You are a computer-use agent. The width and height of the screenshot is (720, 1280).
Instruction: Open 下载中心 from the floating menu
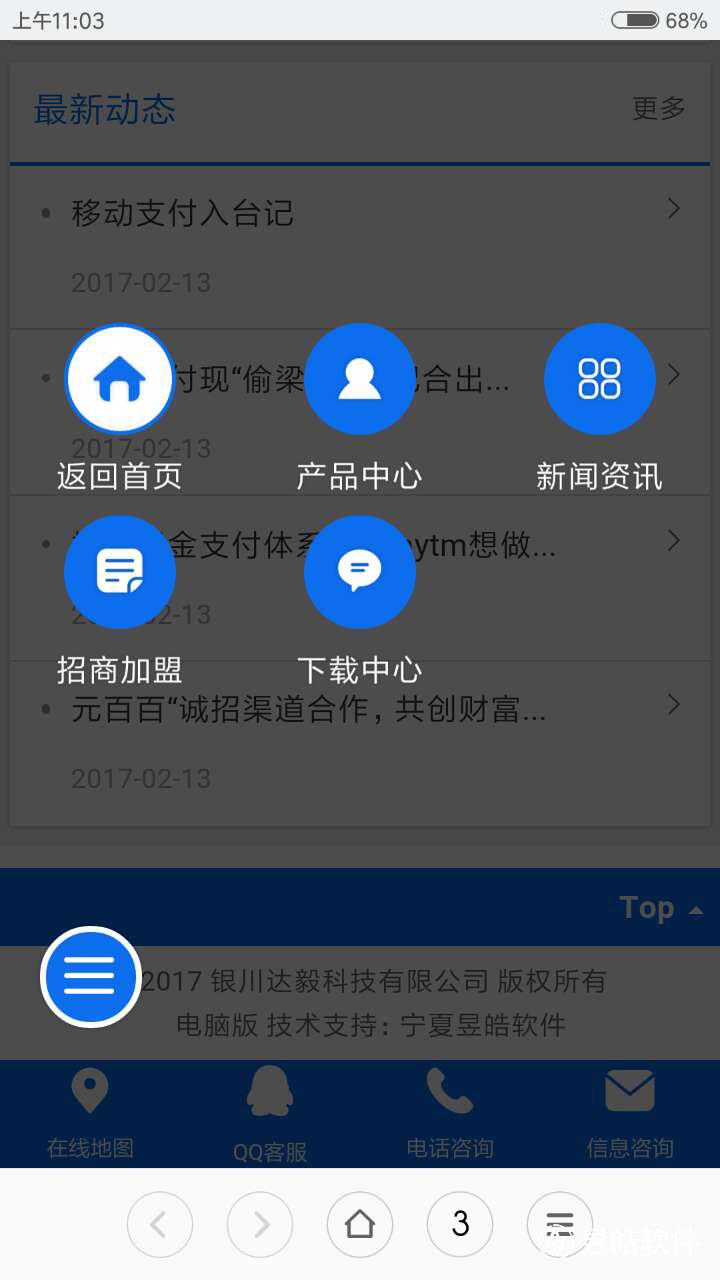click(360, 572)
